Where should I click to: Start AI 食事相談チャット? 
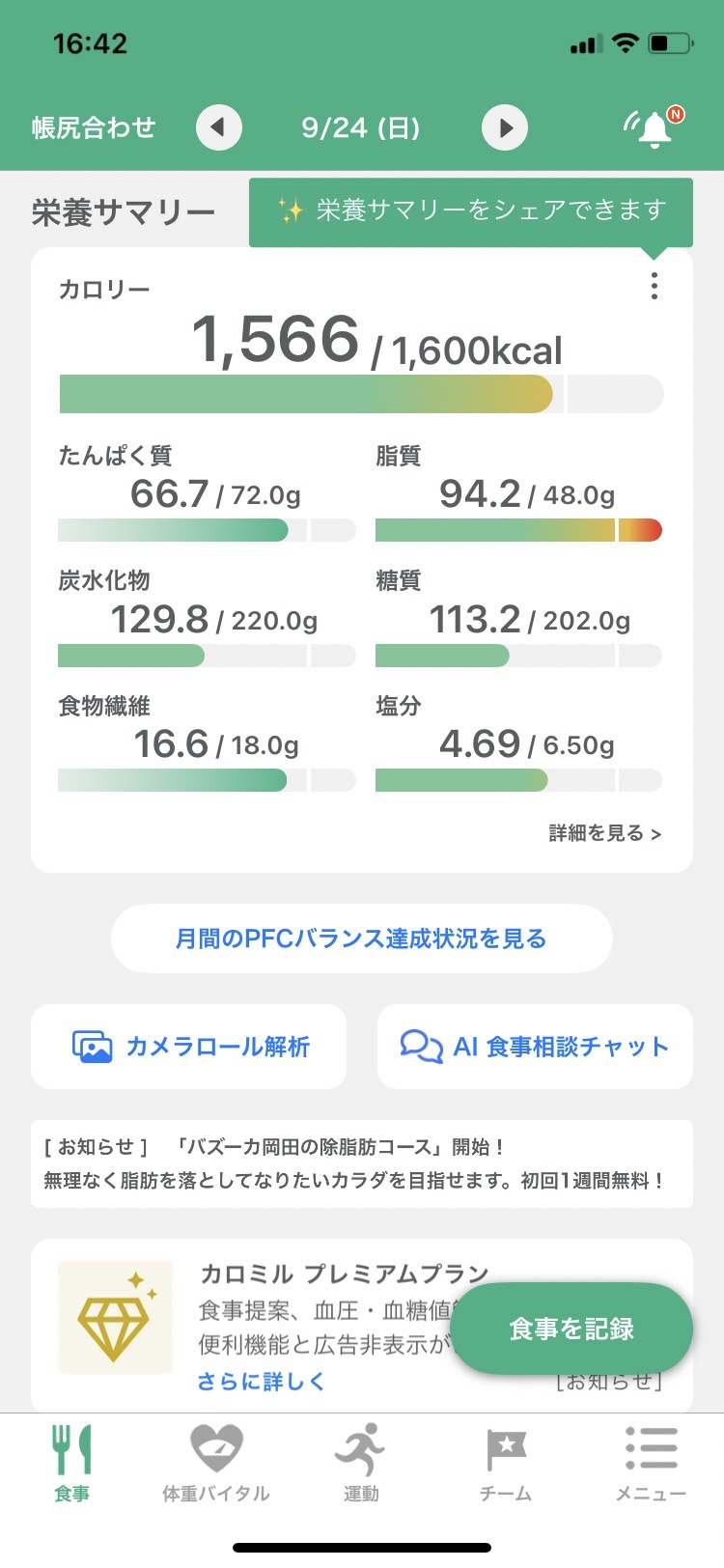click(535, 1047)
